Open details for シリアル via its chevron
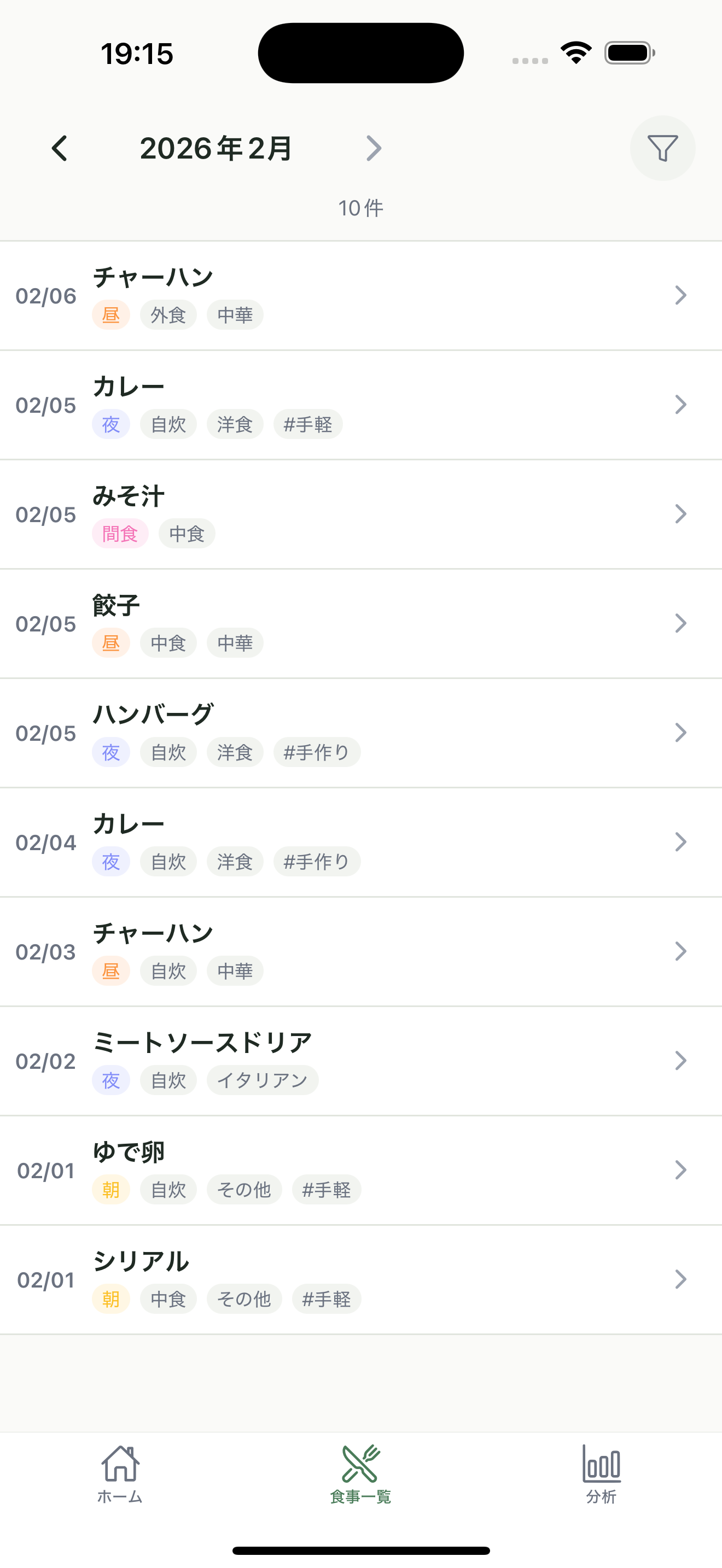The image size is (722, 1568). click(680, 1279)
